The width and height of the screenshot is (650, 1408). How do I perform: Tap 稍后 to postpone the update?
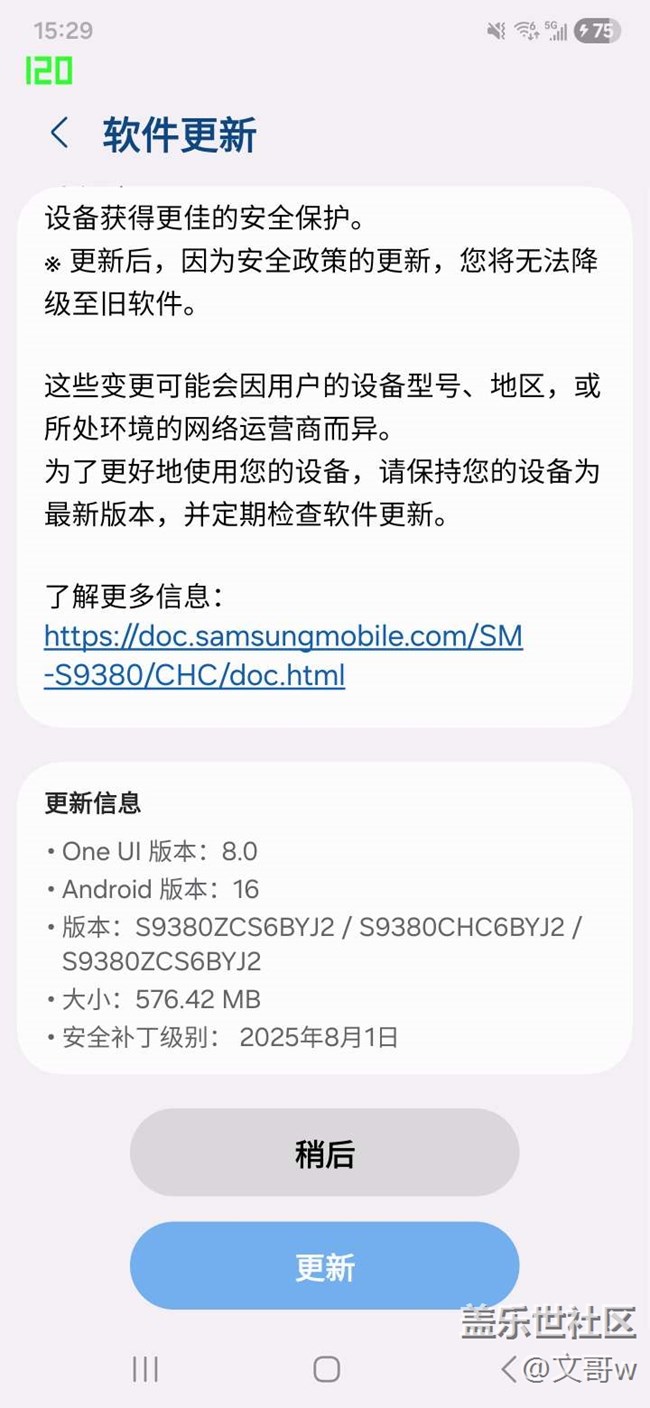tap(324, 1154)
